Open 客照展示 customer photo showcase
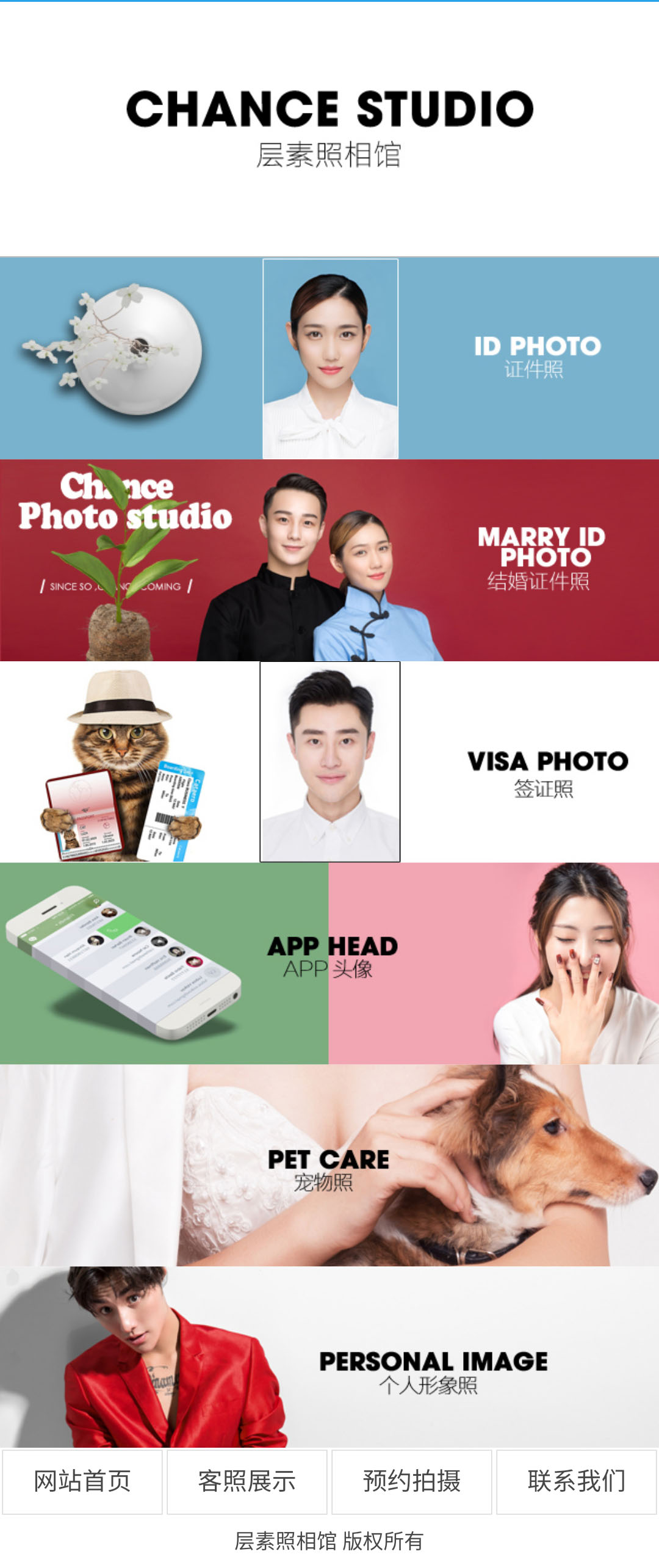This screenshot has width=659, height=1568. 247,1481
